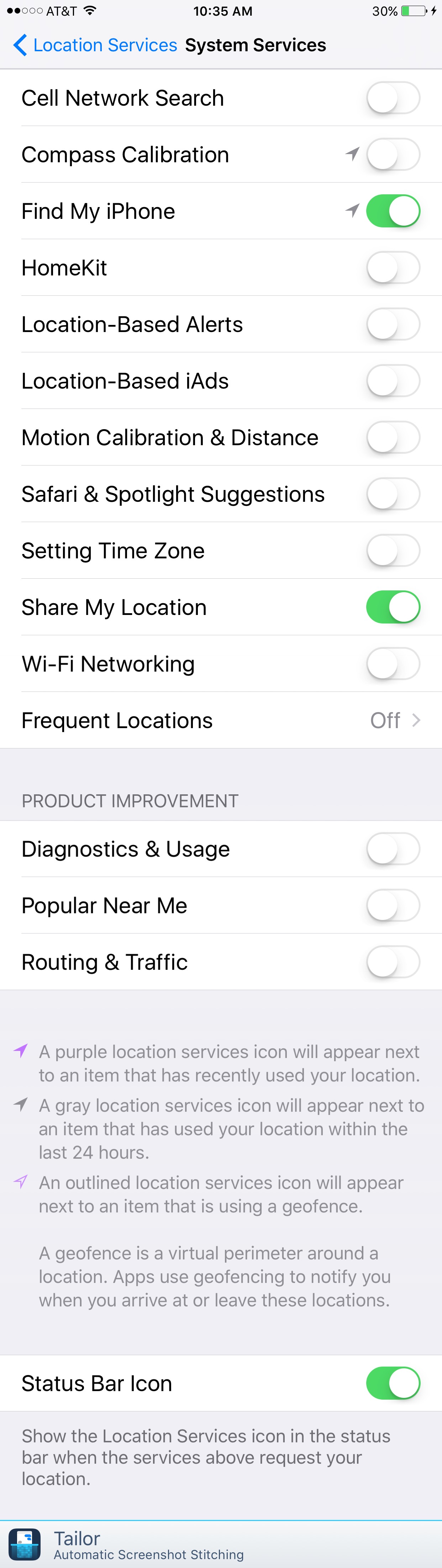Turn on Compass Calibration
This screenshot has width=442, height=1568.
click(x=393, y=154)
